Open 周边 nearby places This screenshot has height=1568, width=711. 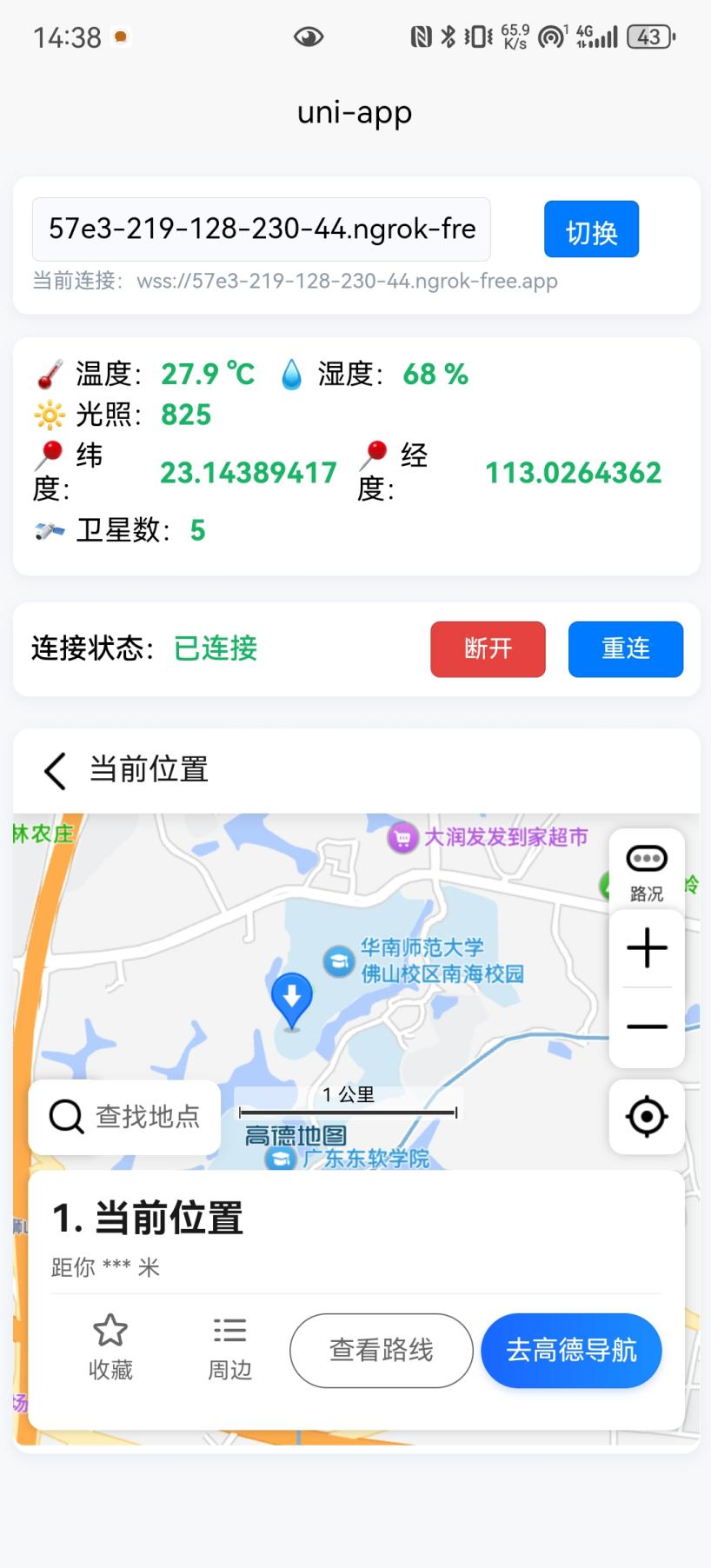[x=229, y=1347]
